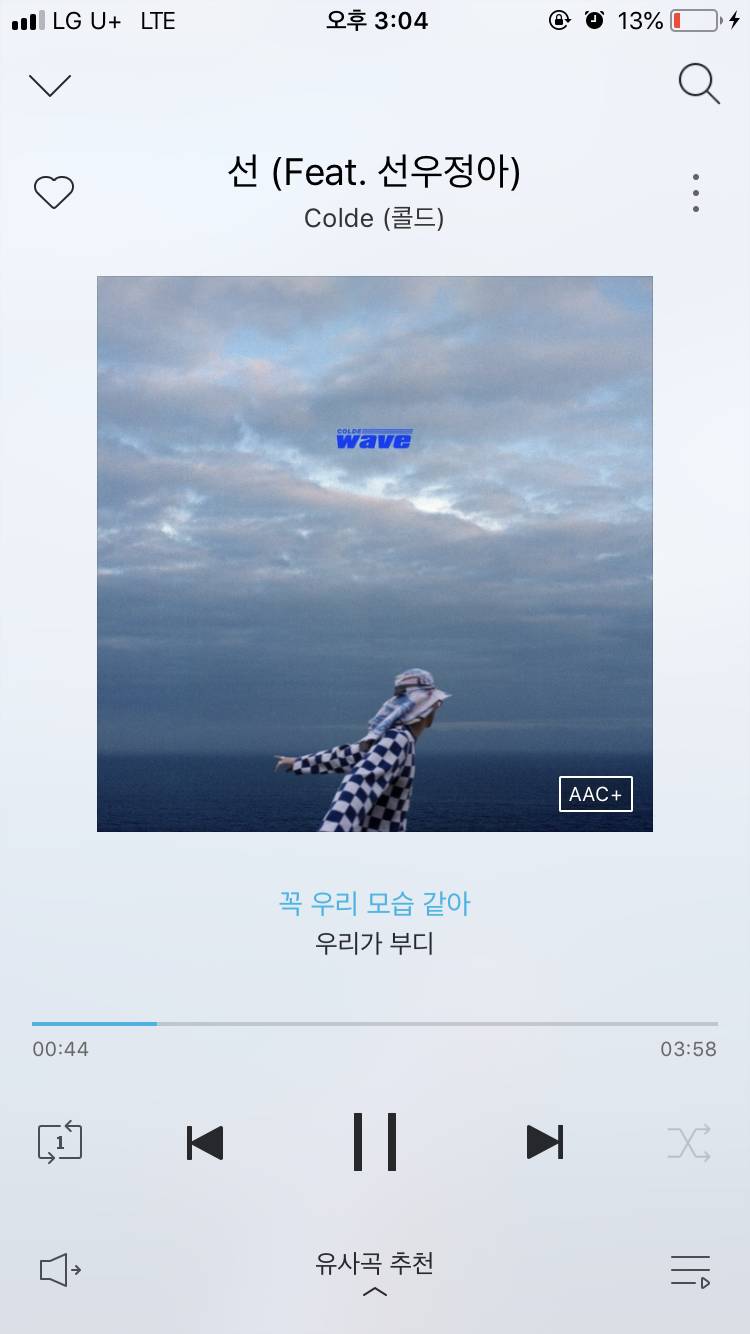The height and width of the screenshot is (1334, 750).
Task: Skip to the previous track
Action: (x=203, y=1141)
